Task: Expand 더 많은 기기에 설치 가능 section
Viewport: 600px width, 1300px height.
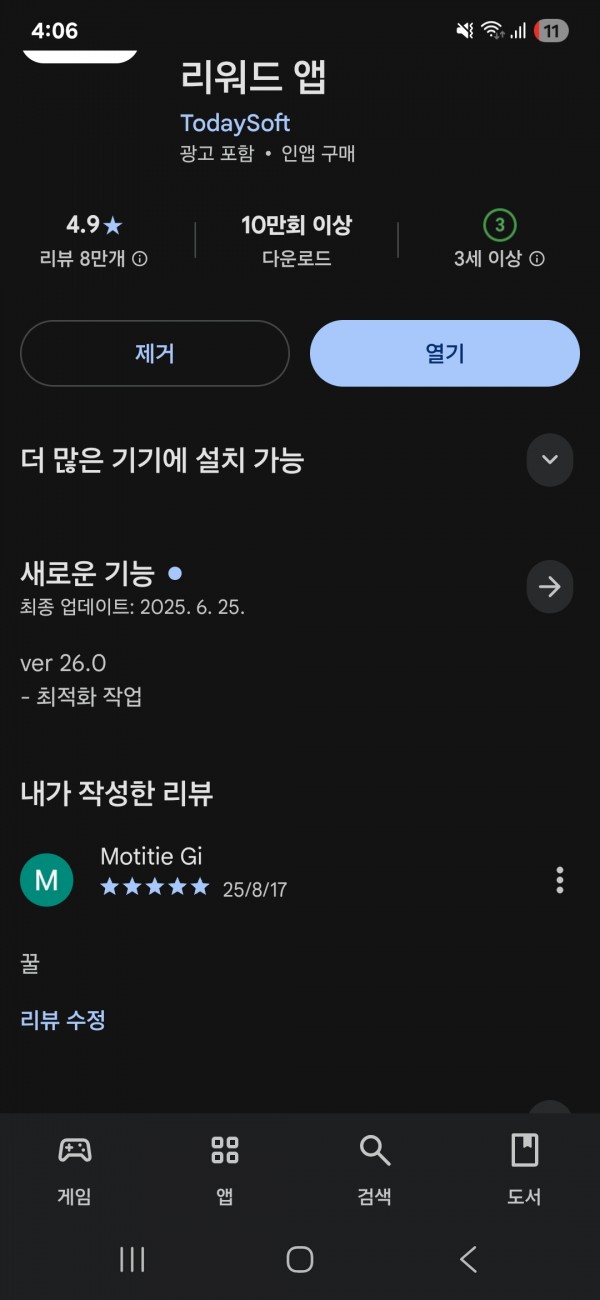Action: pyautogui.click(x=550, y=460)
